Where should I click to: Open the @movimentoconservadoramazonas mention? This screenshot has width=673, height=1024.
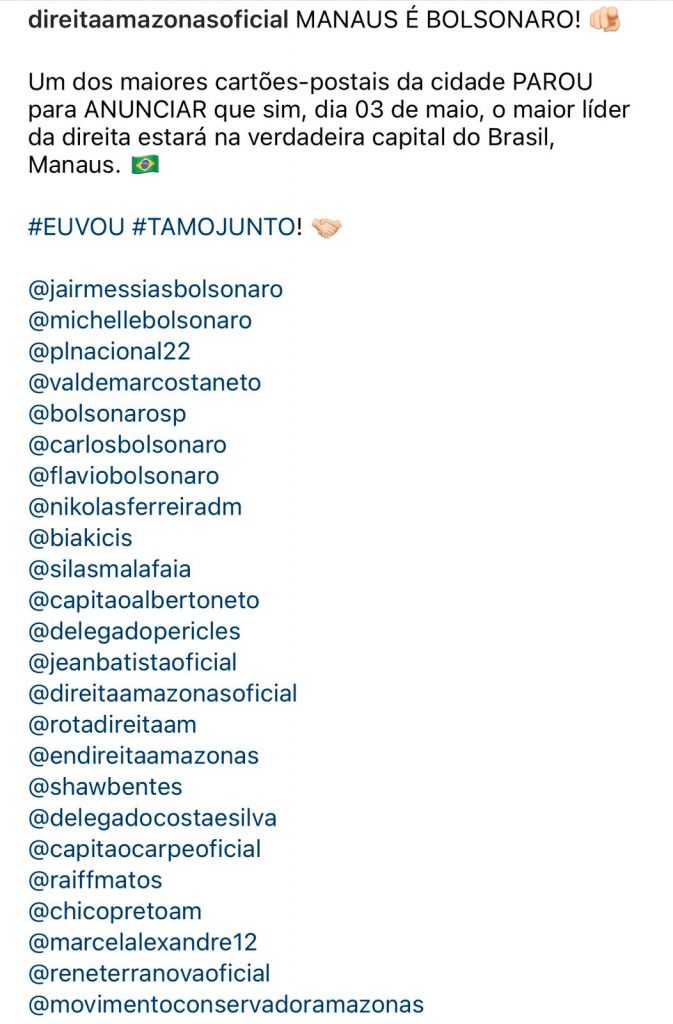pyautogui.click(x=227, y=1004)
